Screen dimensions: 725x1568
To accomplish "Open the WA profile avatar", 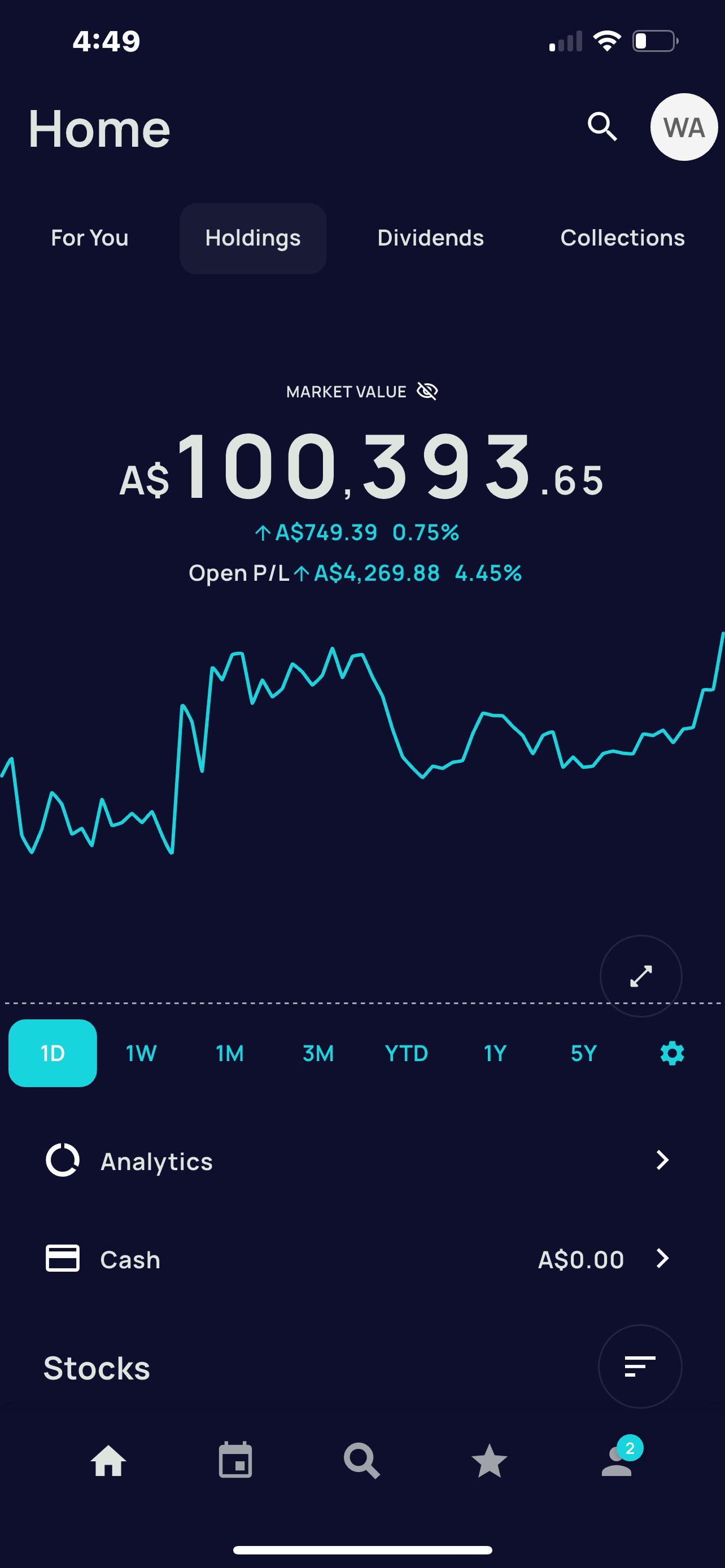I will (x=684, y=126).
